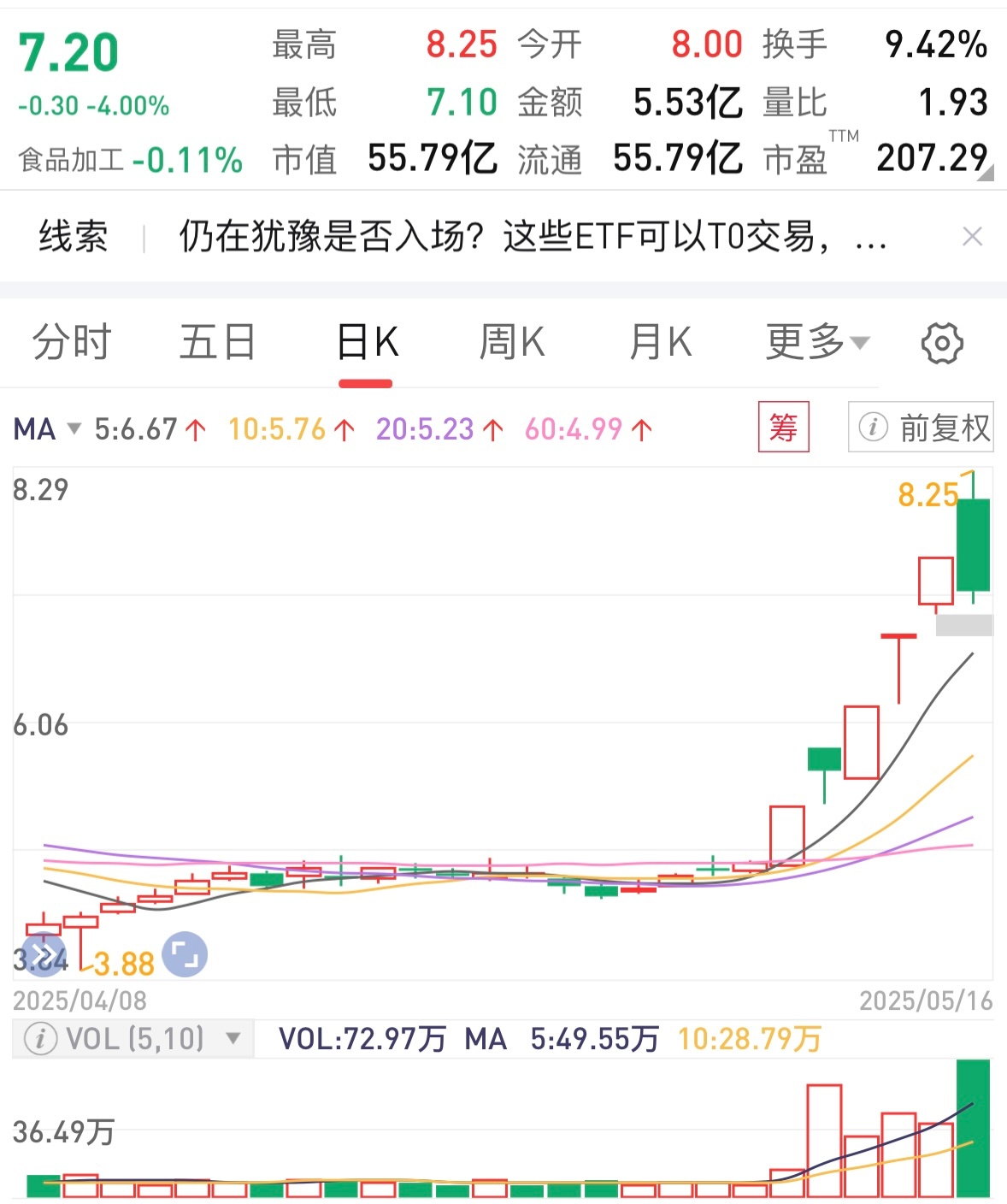Screen dimensions: 1007x1204
Task: Open the 更多 chart period dropdown
Action: [816, 341]
